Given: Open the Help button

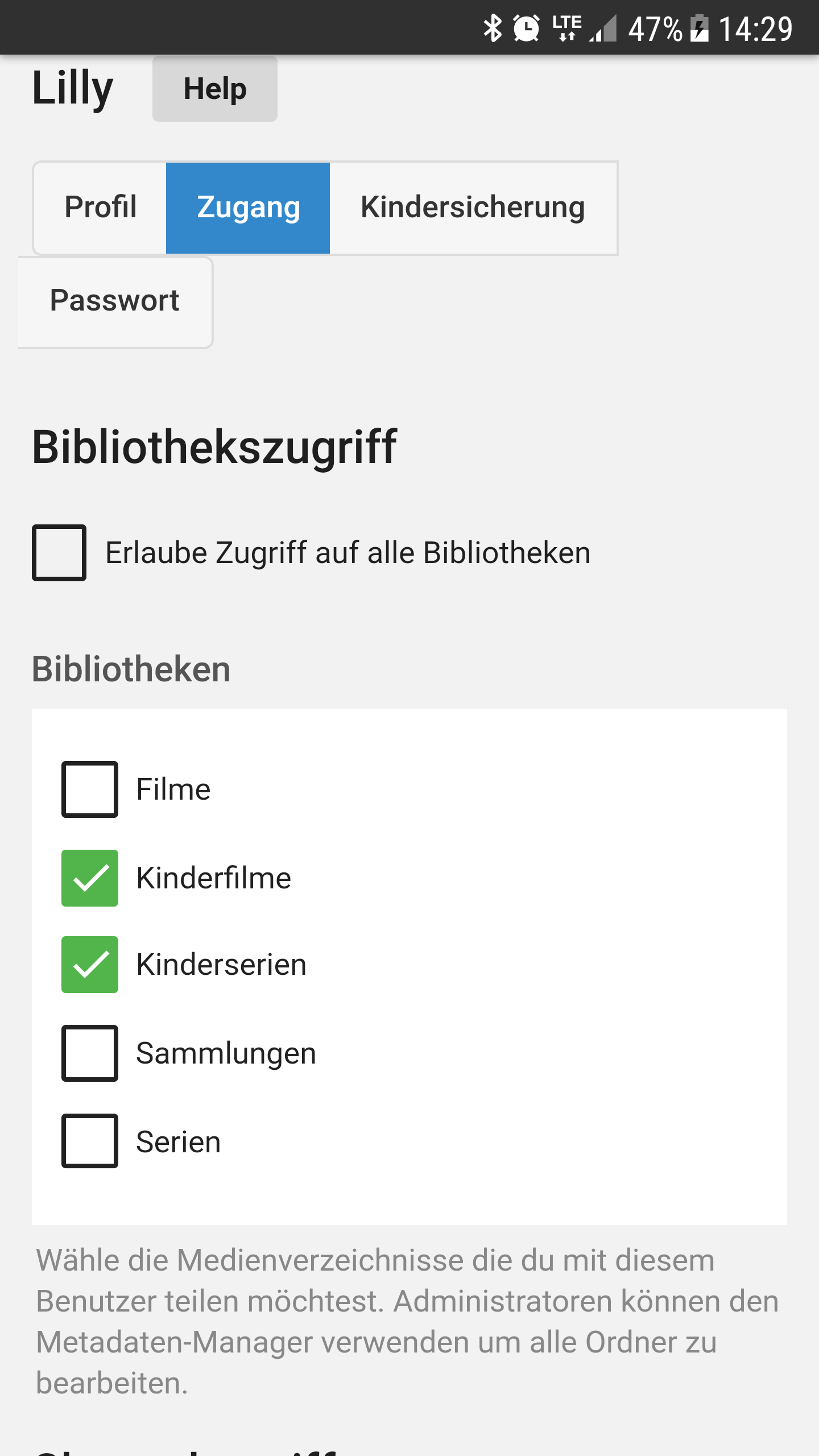Looking at the screenshot, I should (214, 89).
